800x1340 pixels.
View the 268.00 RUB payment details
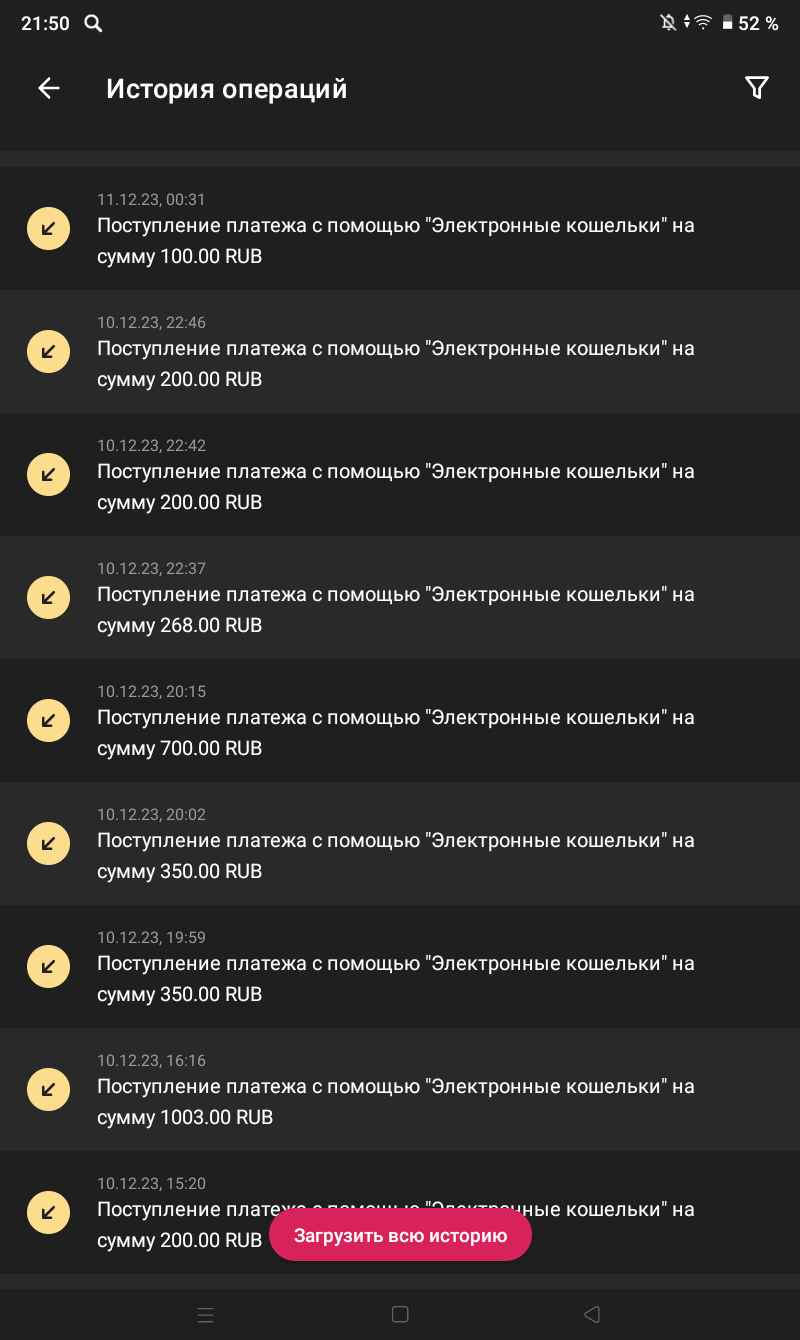tap(400, 598)
